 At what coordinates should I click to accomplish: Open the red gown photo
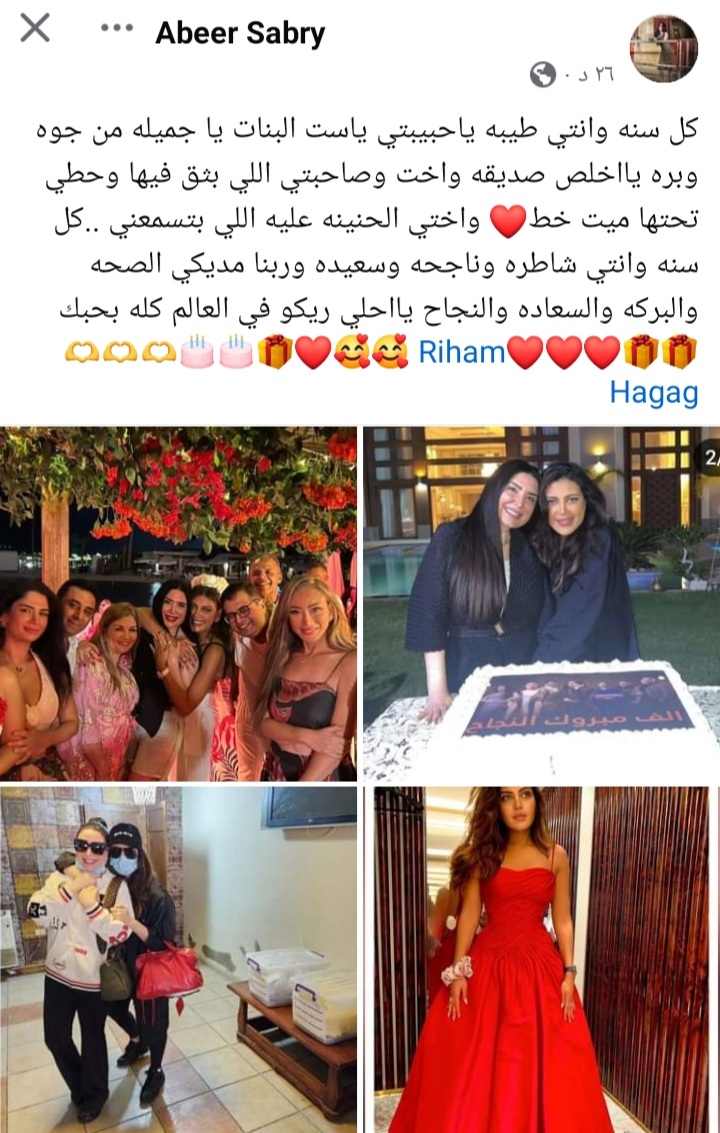tap(541, 958)
